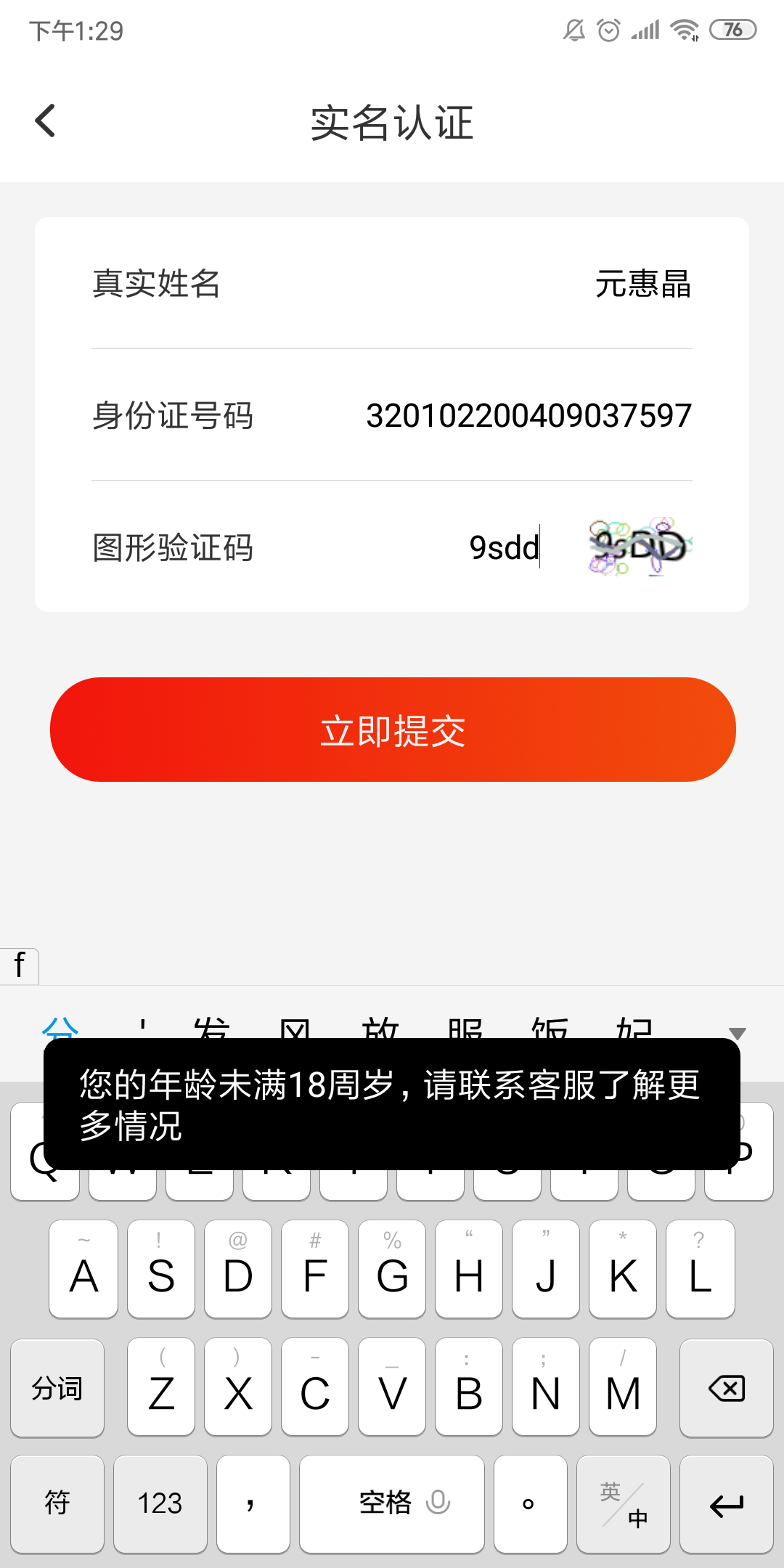Tap the comma key on the keyboard
Viewport: 784px width, 1568px height.
point(253,1503)
